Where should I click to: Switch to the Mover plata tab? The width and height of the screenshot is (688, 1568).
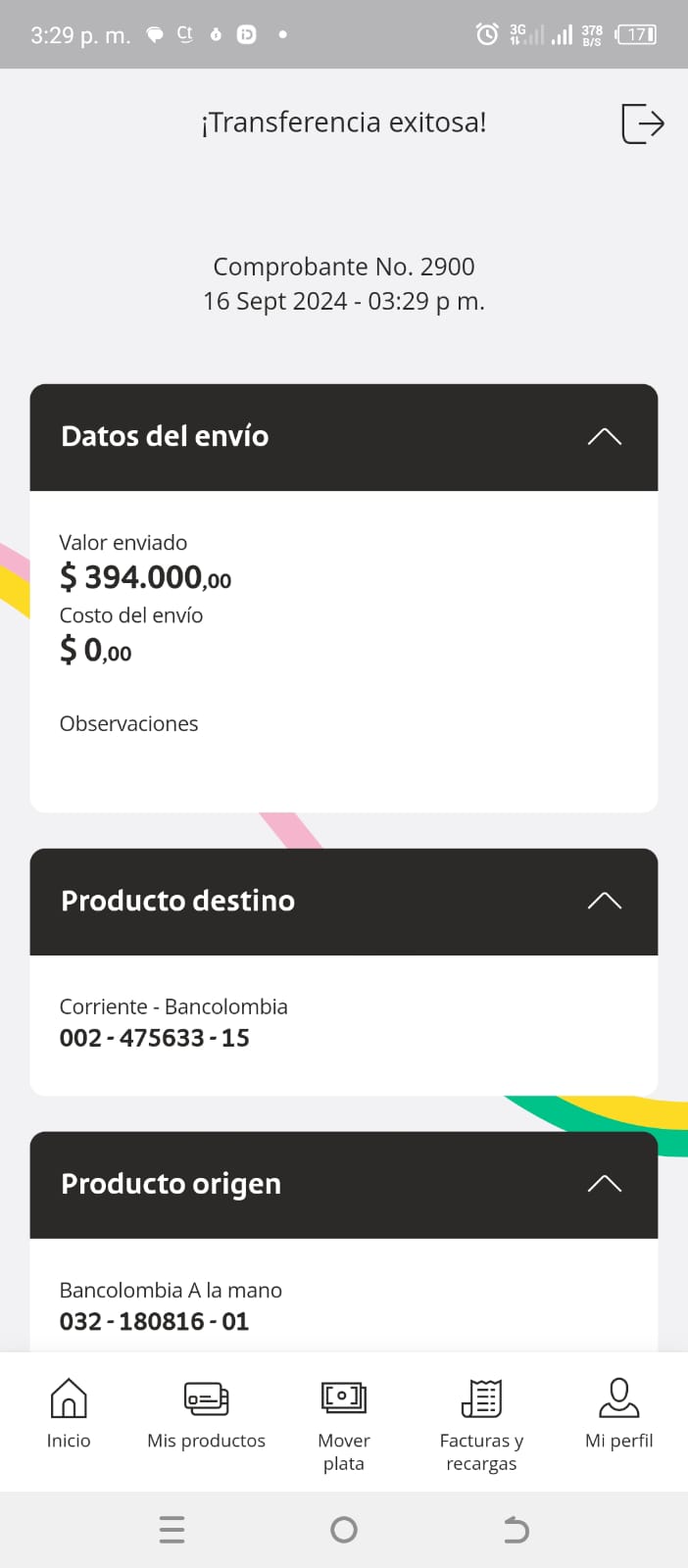[x=344, y=1421]
